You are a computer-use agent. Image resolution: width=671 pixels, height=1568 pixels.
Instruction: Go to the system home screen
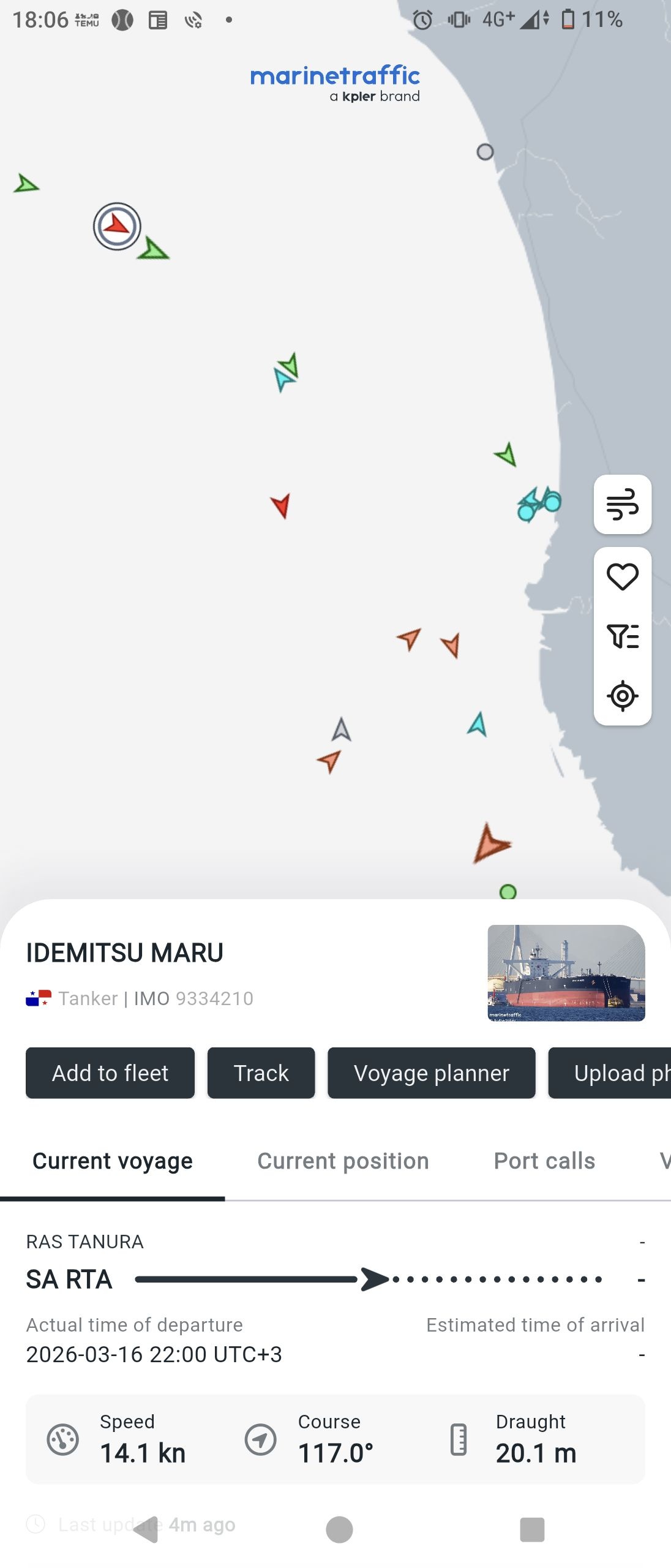(x=339, y=1529)
